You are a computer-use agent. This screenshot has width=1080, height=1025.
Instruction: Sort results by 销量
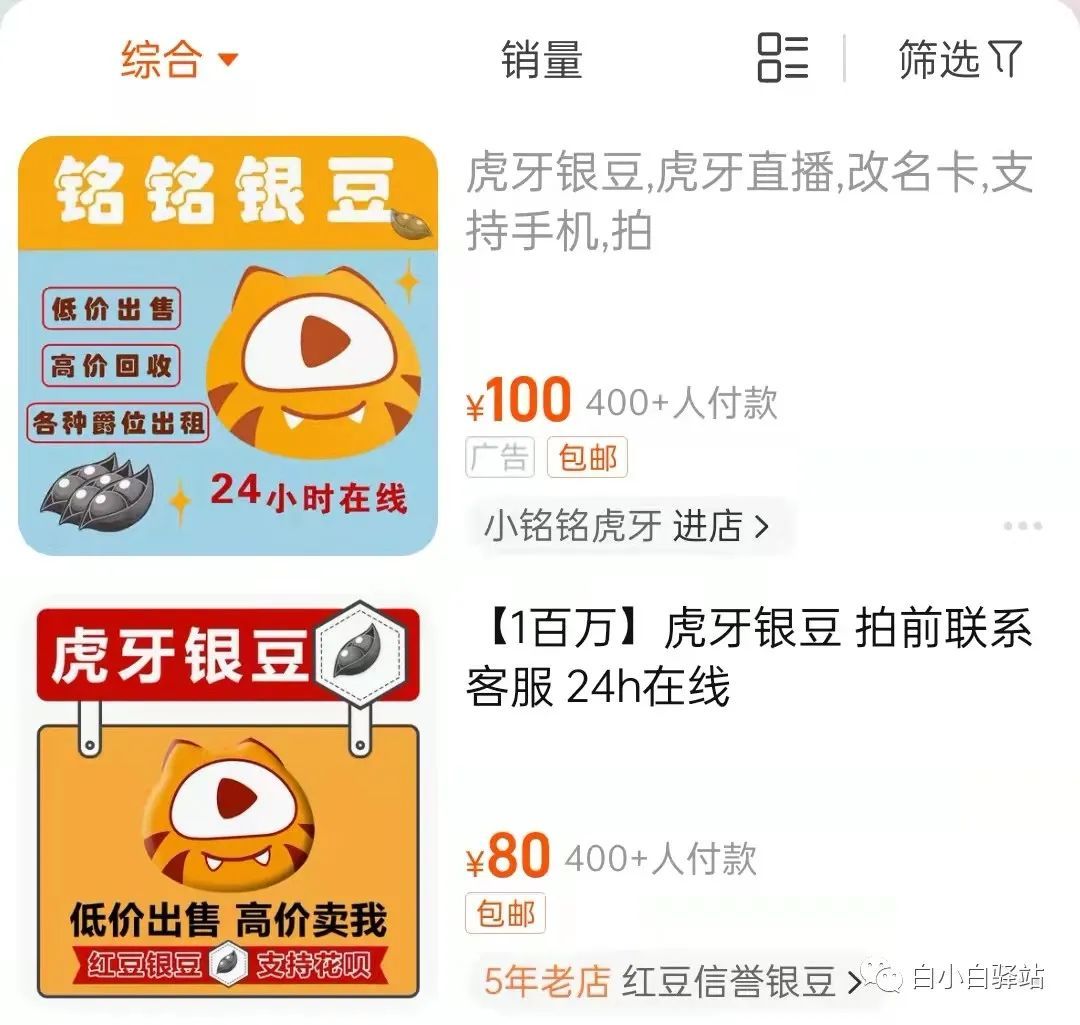point(541,60)
